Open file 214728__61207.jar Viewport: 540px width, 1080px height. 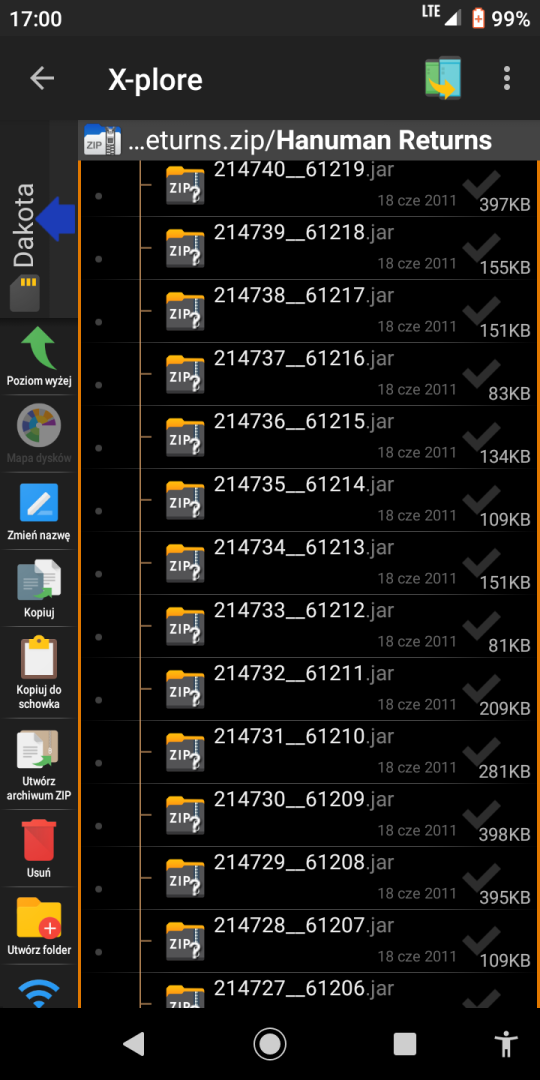click(x=309, y=942)
